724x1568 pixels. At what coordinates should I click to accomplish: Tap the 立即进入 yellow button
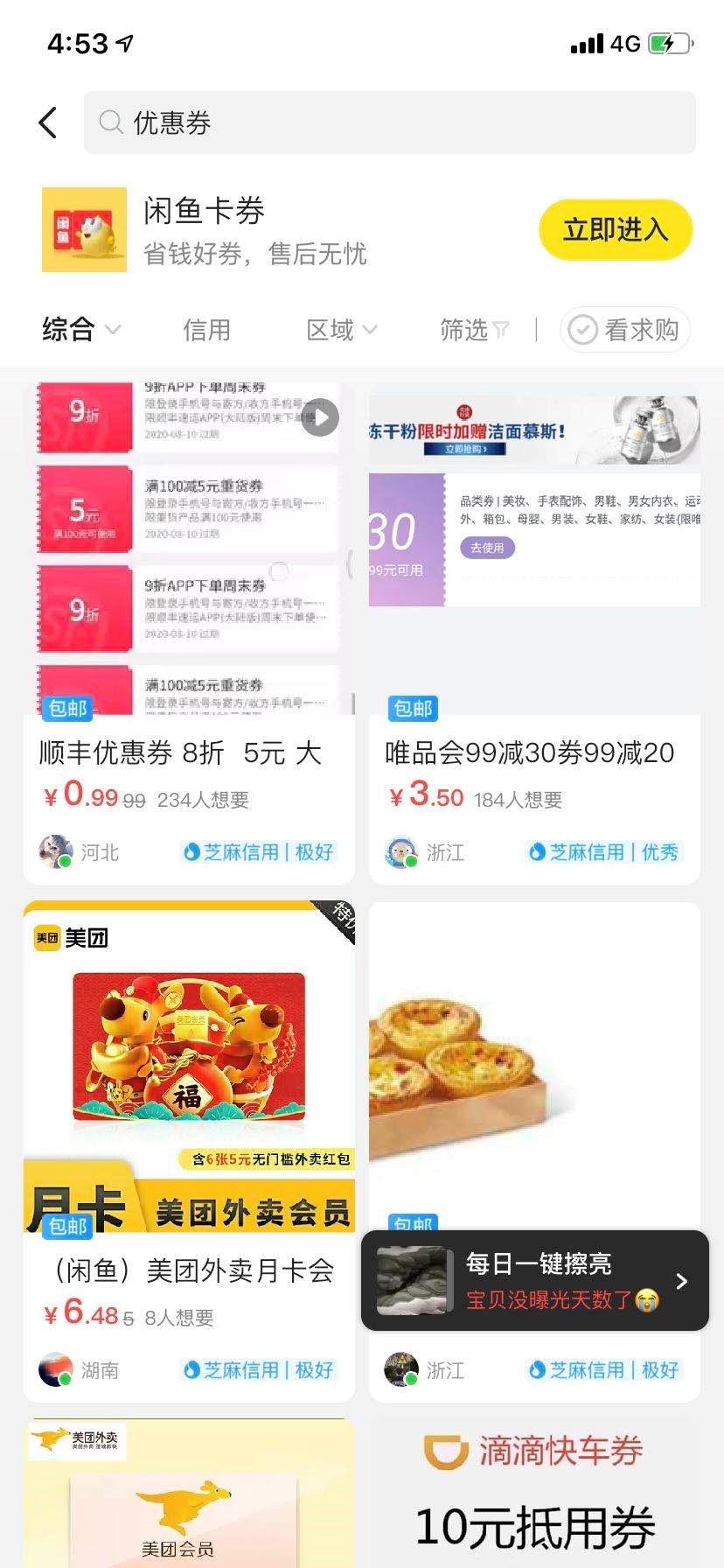pyautogui.click(x=615, y=229)
